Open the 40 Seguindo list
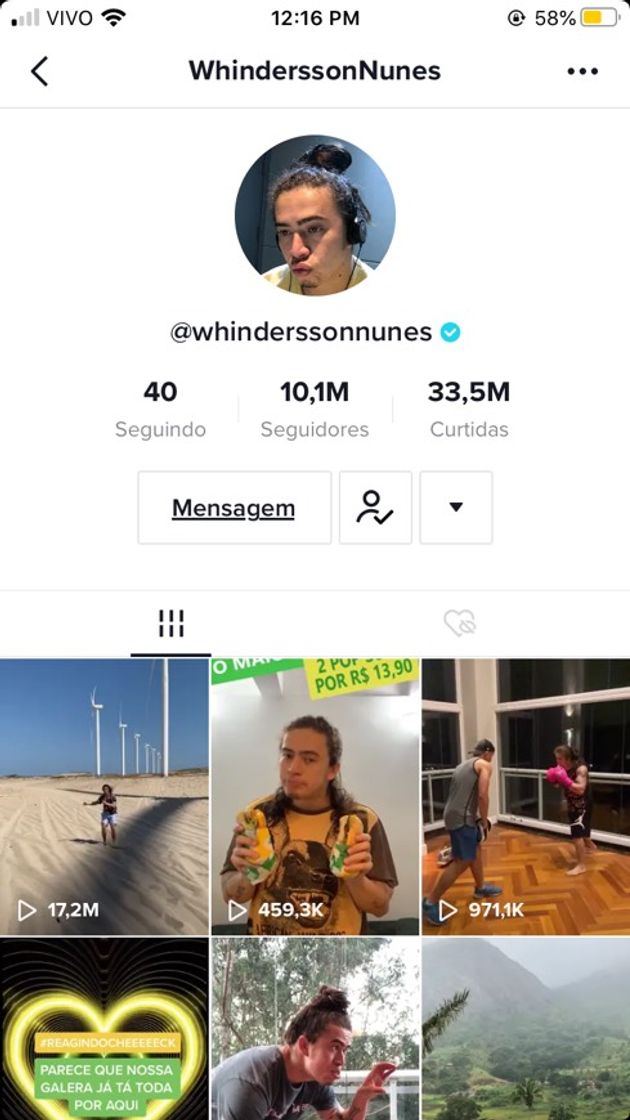This screenshot has height=1120, width=630. (160, 409)
